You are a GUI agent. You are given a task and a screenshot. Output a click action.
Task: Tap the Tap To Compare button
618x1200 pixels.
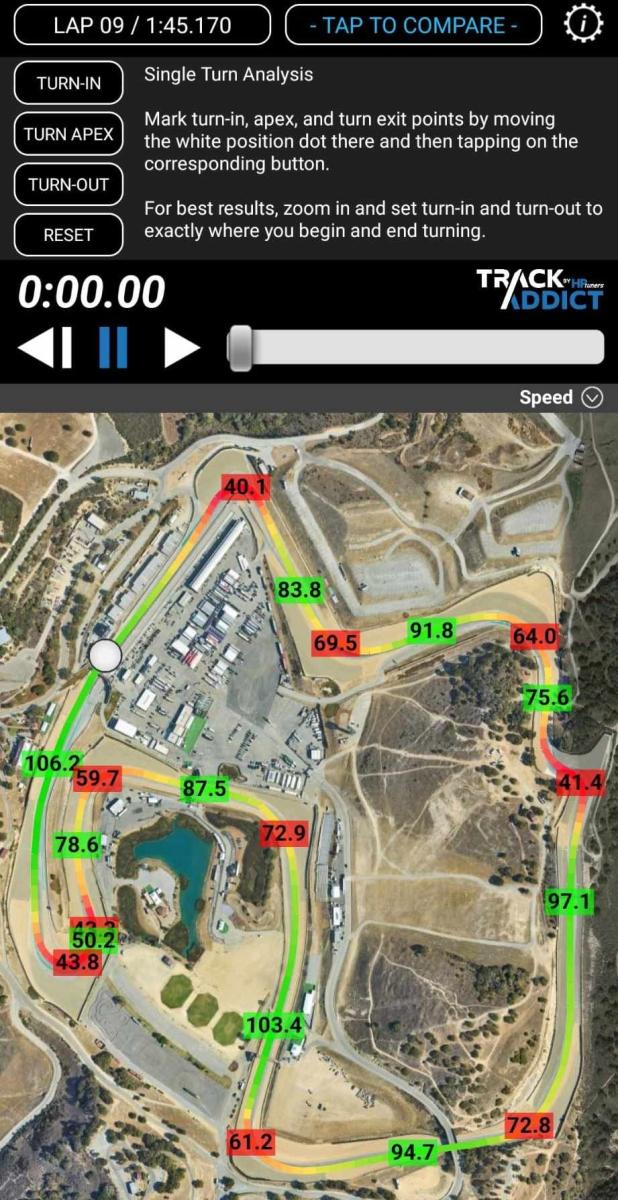413,25
